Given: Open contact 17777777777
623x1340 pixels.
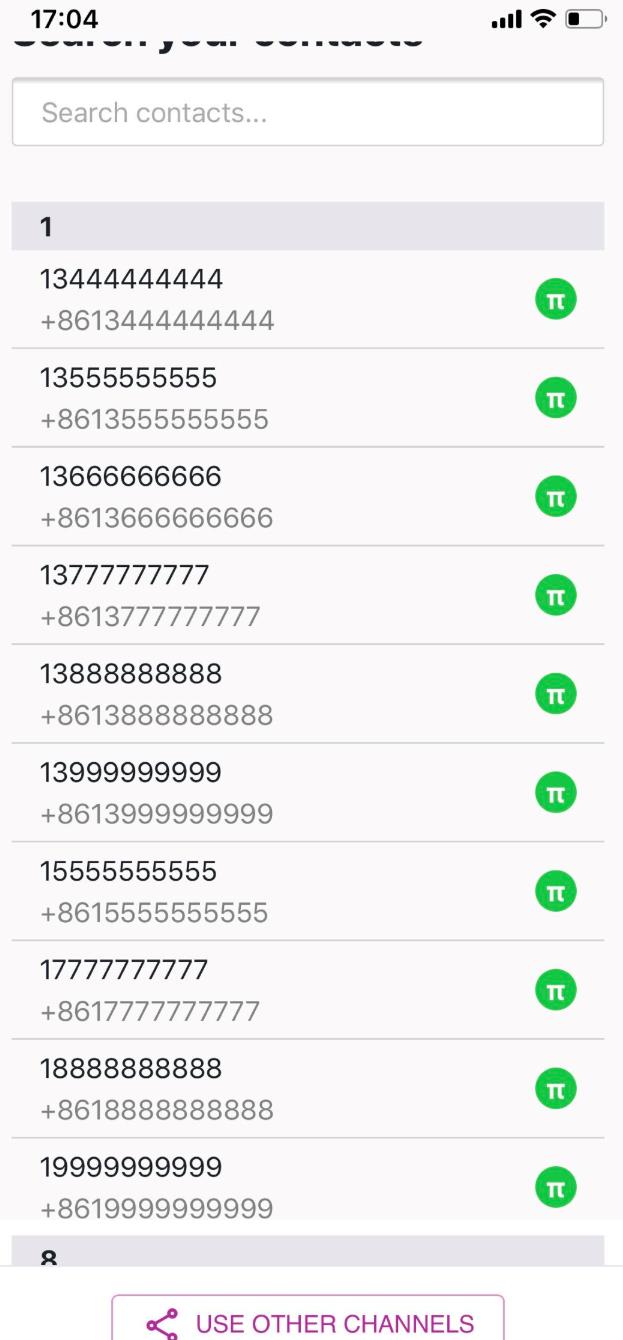Looking at the screenshot, I should point(307,989).
